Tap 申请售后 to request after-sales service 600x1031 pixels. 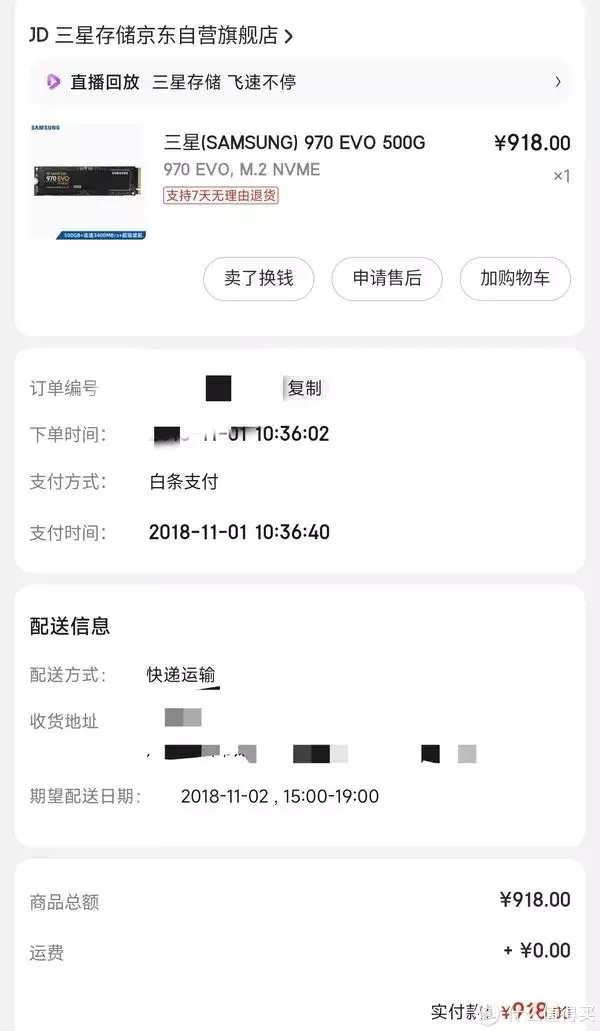click(386, 278)
